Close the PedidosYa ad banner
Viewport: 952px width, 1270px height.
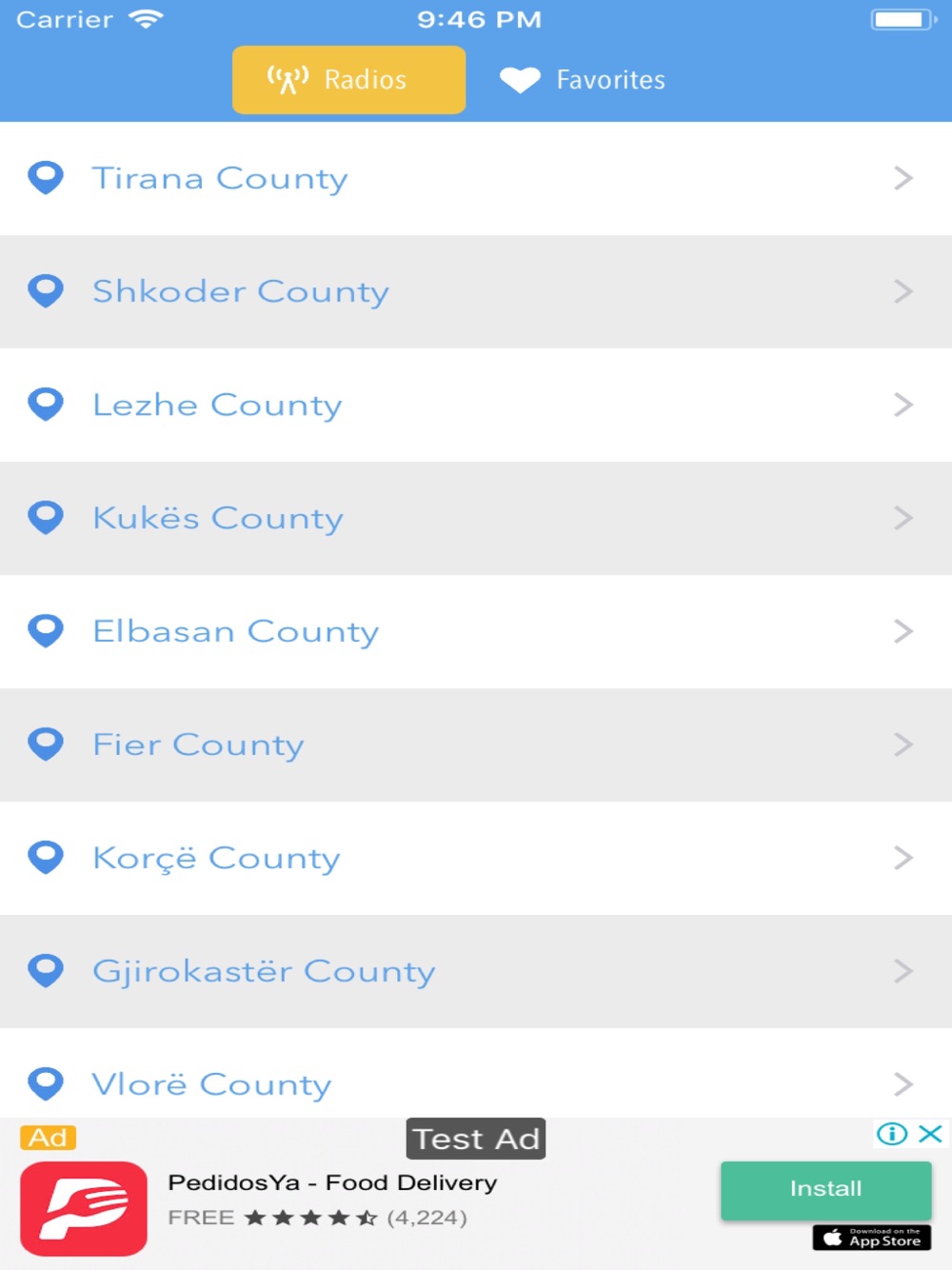click(931, 1134)
